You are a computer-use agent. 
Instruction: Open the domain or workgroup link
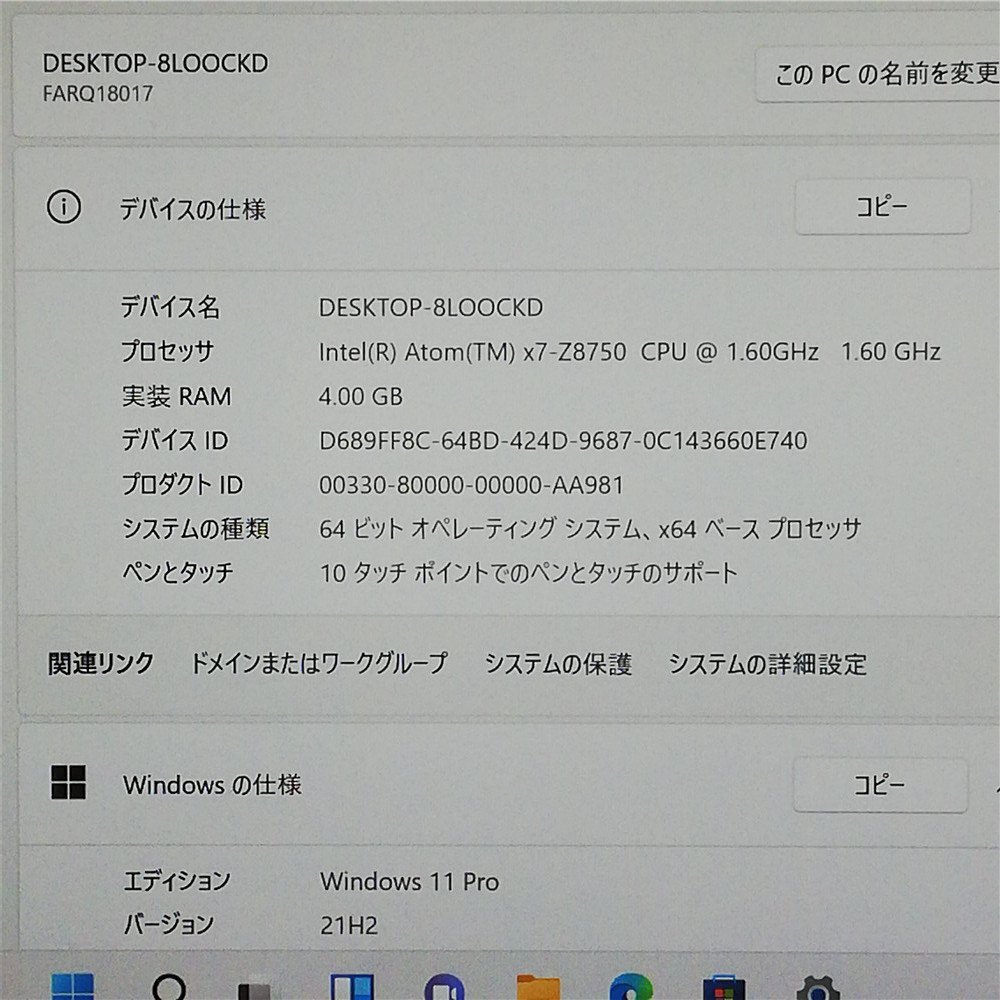[318, 663]
